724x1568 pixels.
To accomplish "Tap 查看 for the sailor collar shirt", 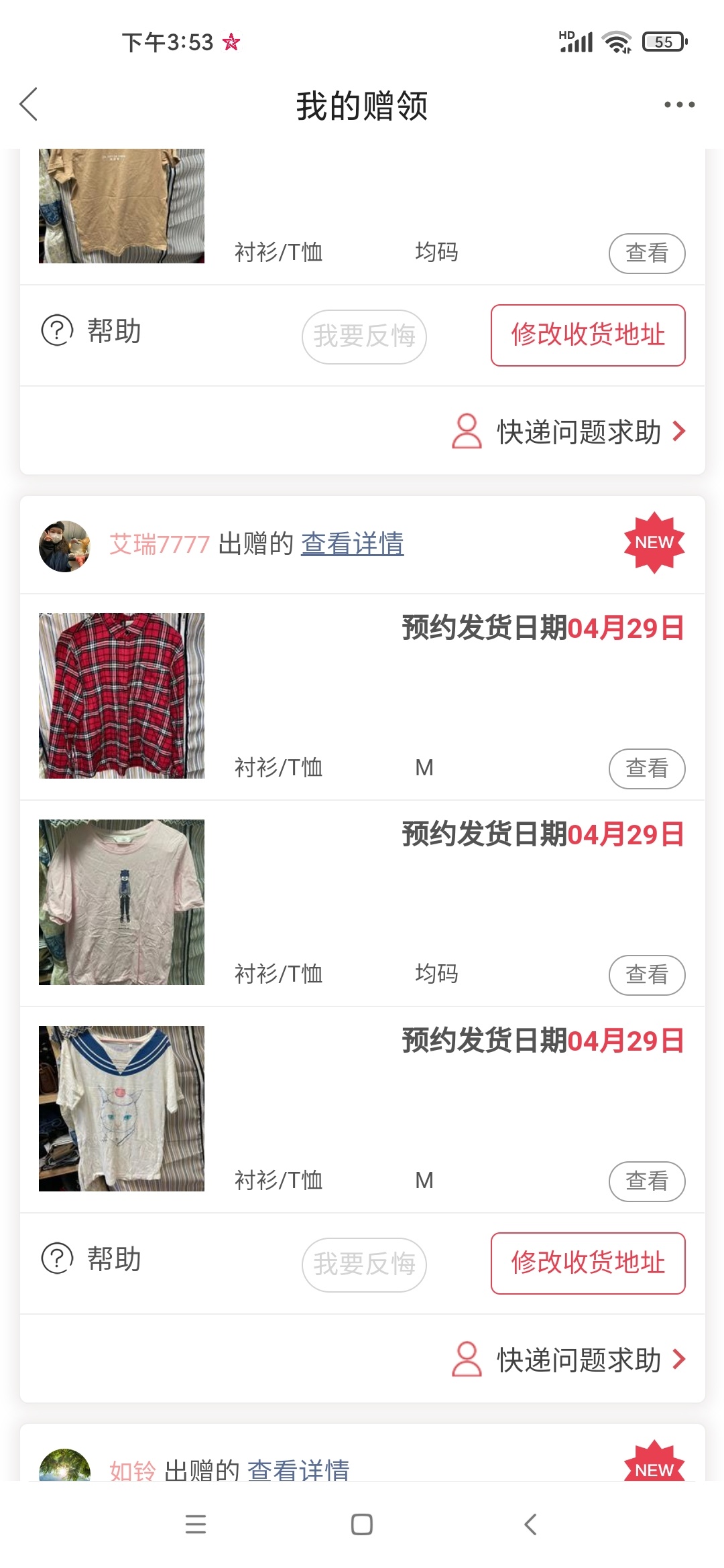I will pyautogui.click(x=646, y=1181).
